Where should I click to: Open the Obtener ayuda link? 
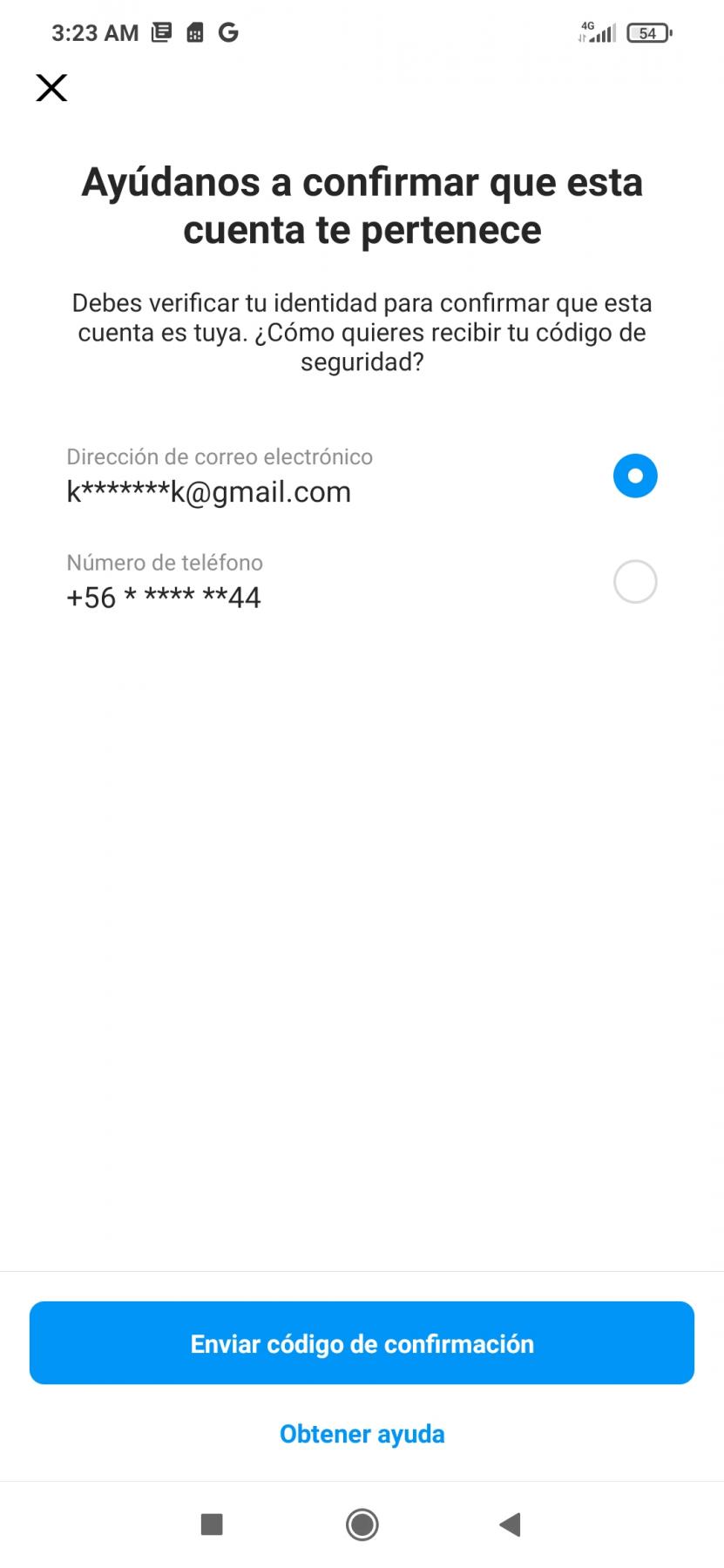tap(362, 1434)
